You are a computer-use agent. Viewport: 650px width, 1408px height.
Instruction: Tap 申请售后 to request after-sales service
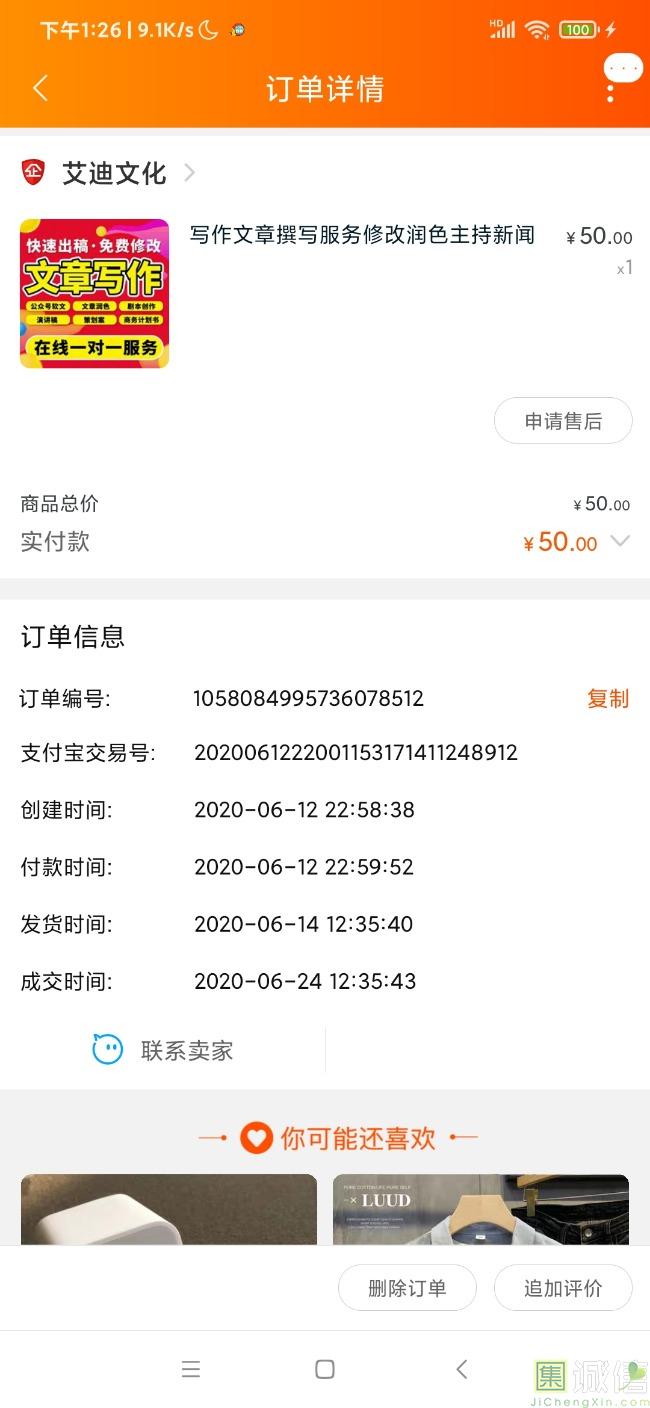click(563, 421)
